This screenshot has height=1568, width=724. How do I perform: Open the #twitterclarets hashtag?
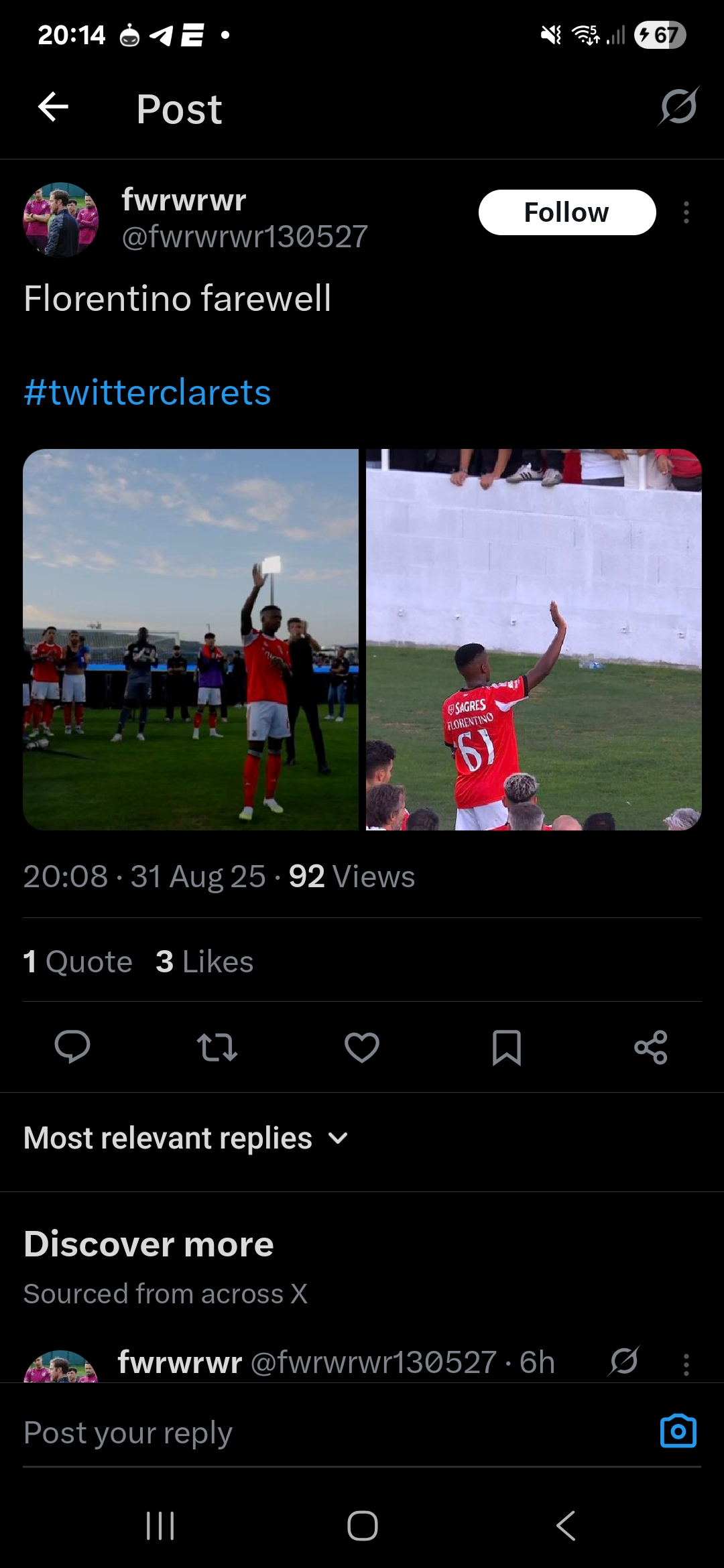(x=147, y=393)
